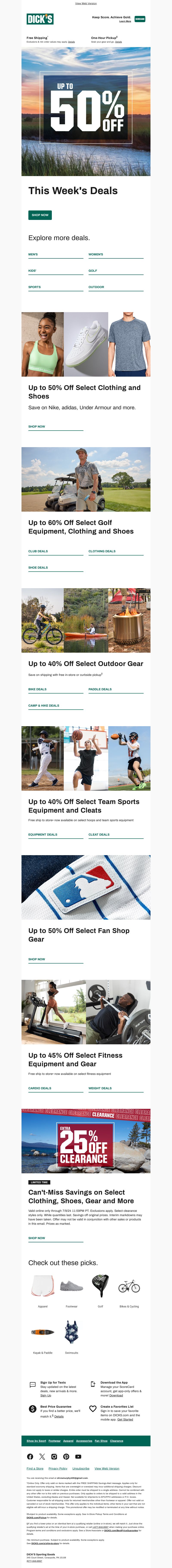Image resolution: width=172 pixels, height=1568 pixels.
Task: Tap the 25% off clearance banner
Action: [86, 1141]
